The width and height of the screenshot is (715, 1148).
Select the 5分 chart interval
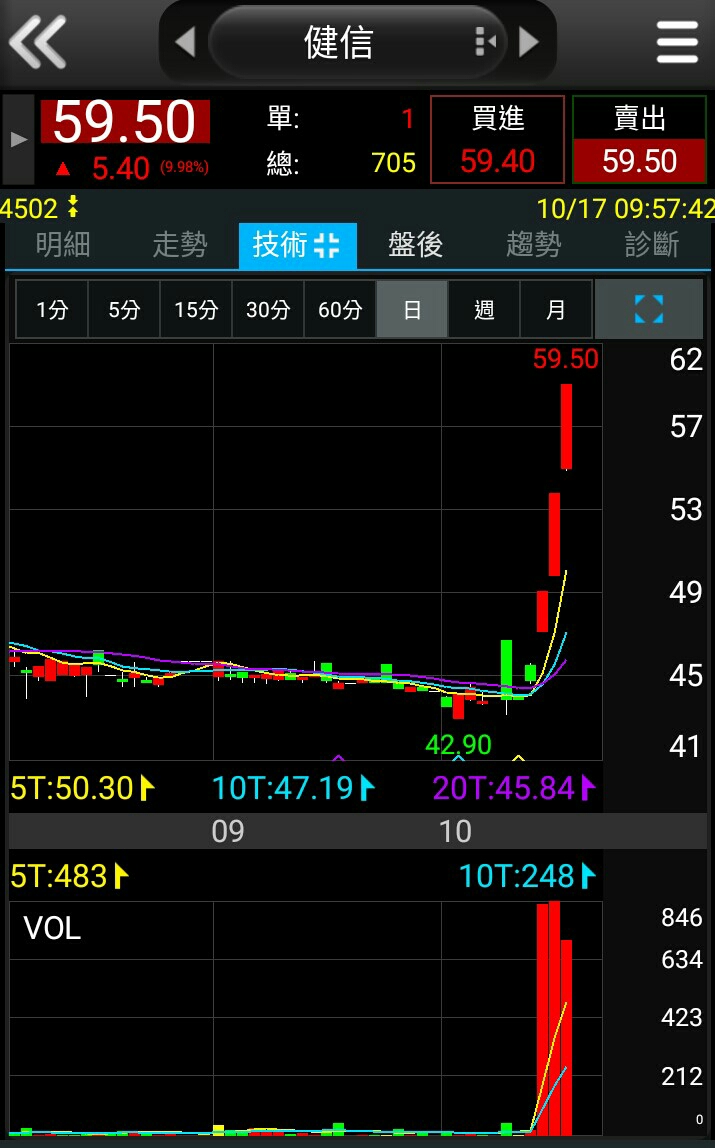pos(124,309)
